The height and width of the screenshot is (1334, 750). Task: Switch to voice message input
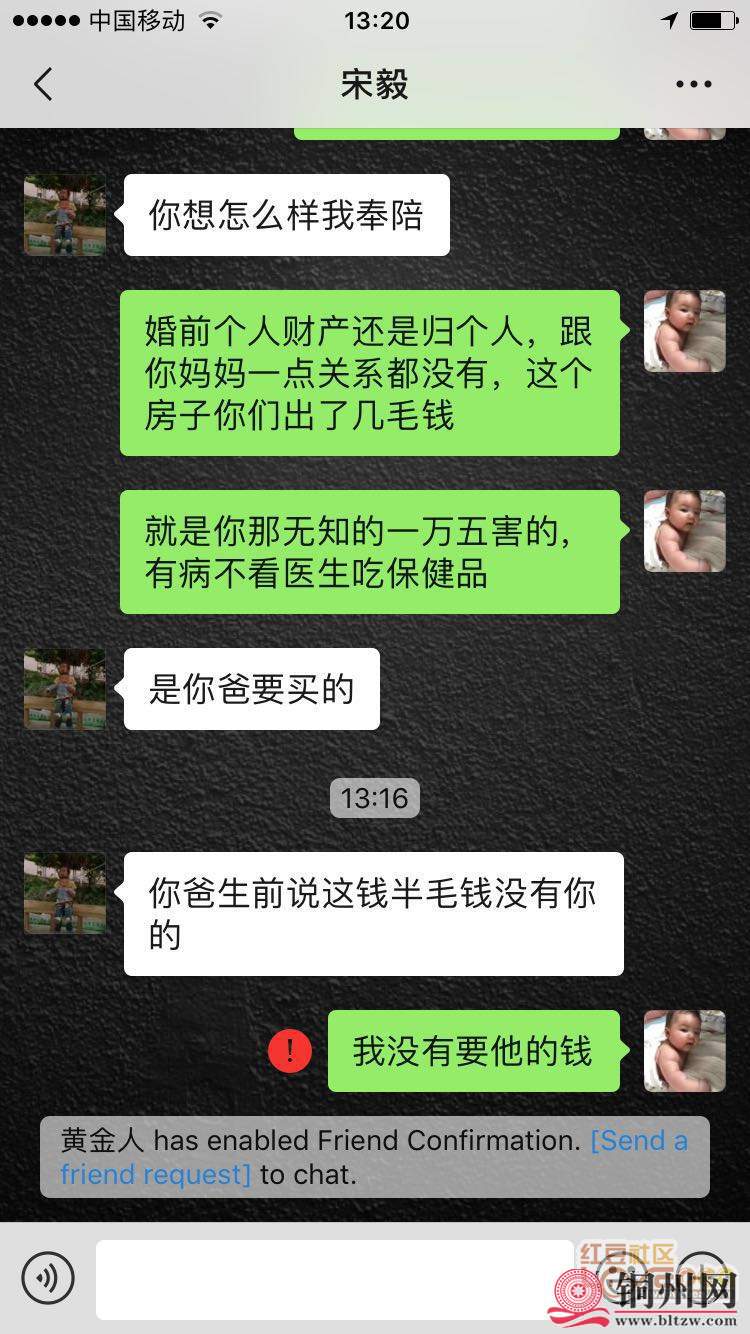48,1277
